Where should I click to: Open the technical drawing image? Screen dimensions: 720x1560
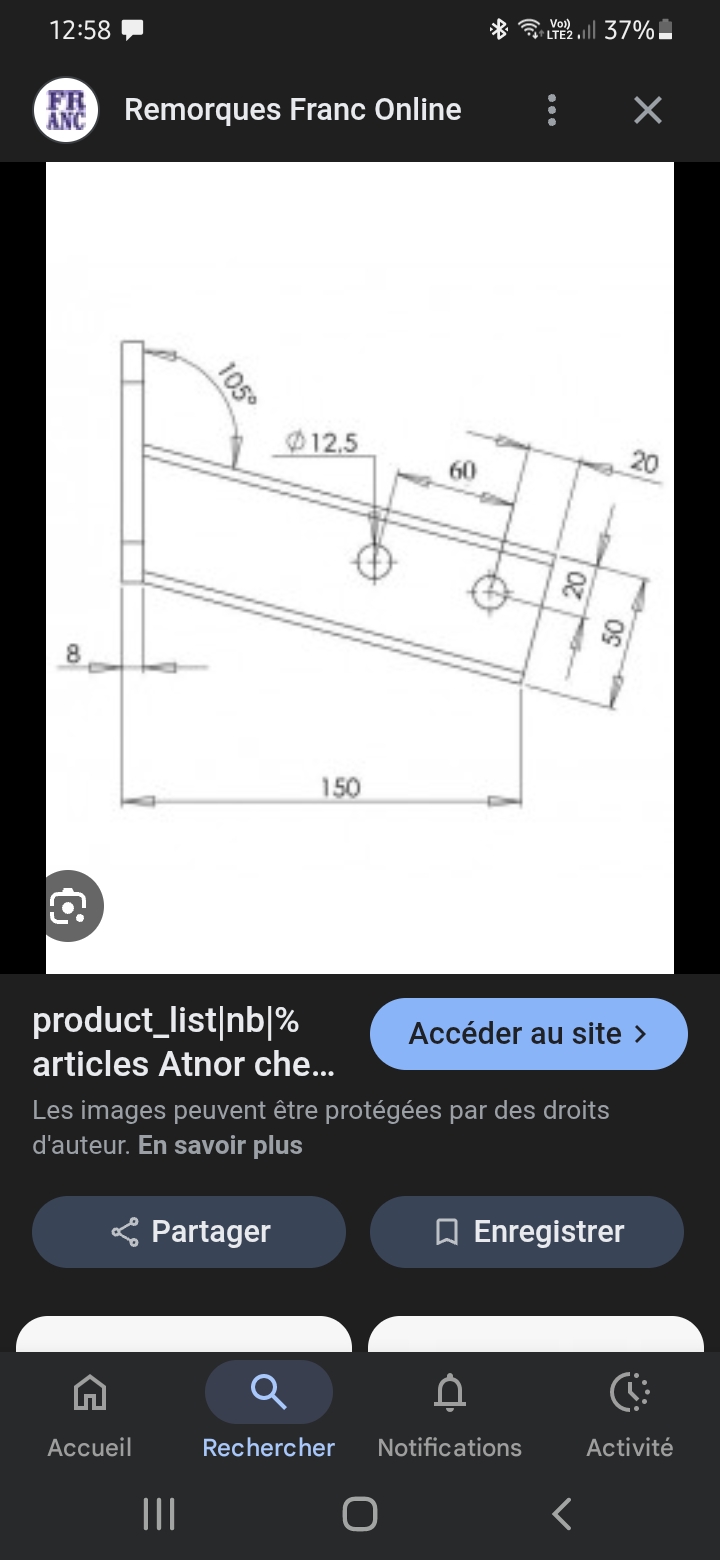(360, 567)
